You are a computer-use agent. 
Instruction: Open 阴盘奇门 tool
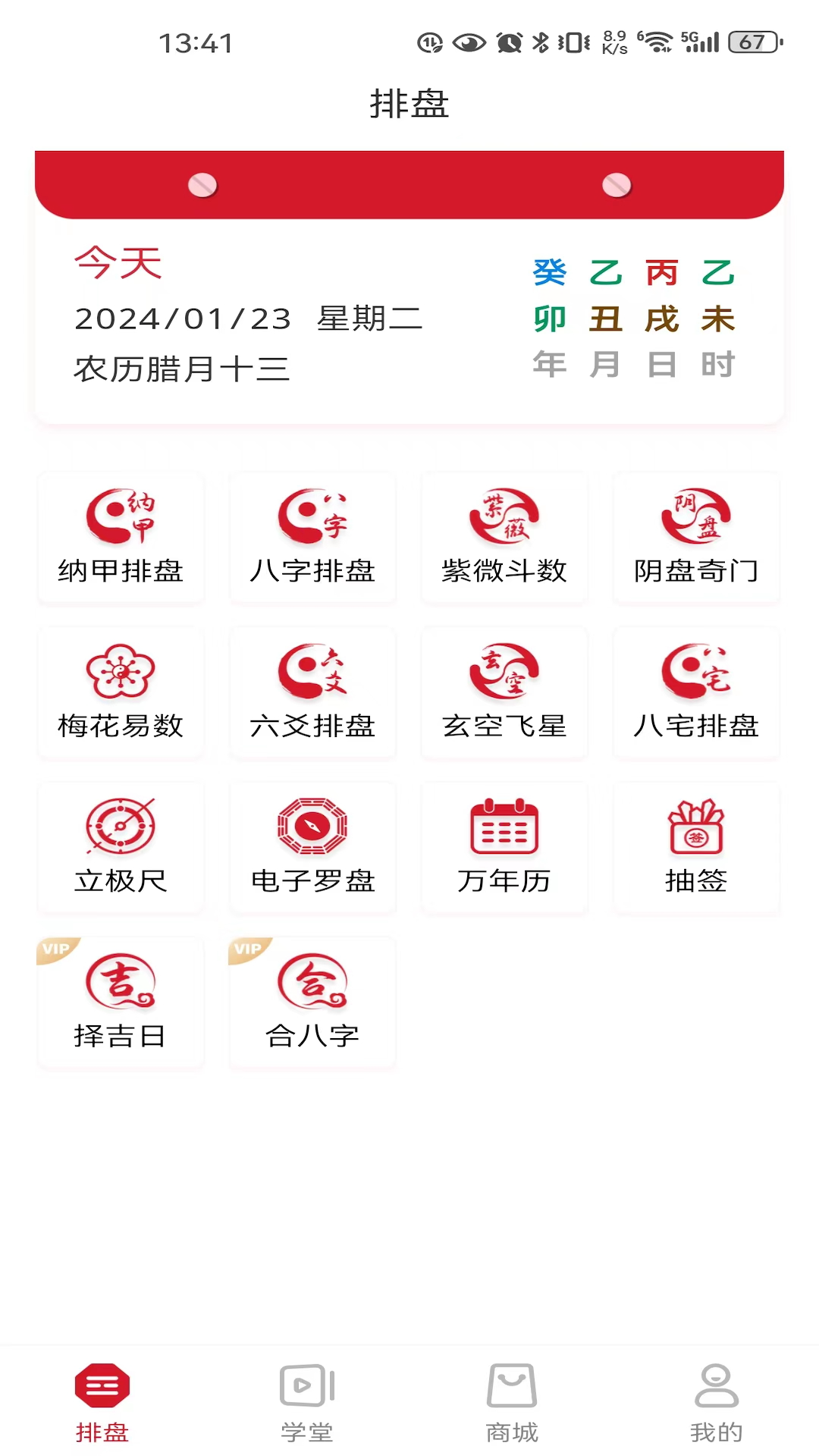[696, 537]
